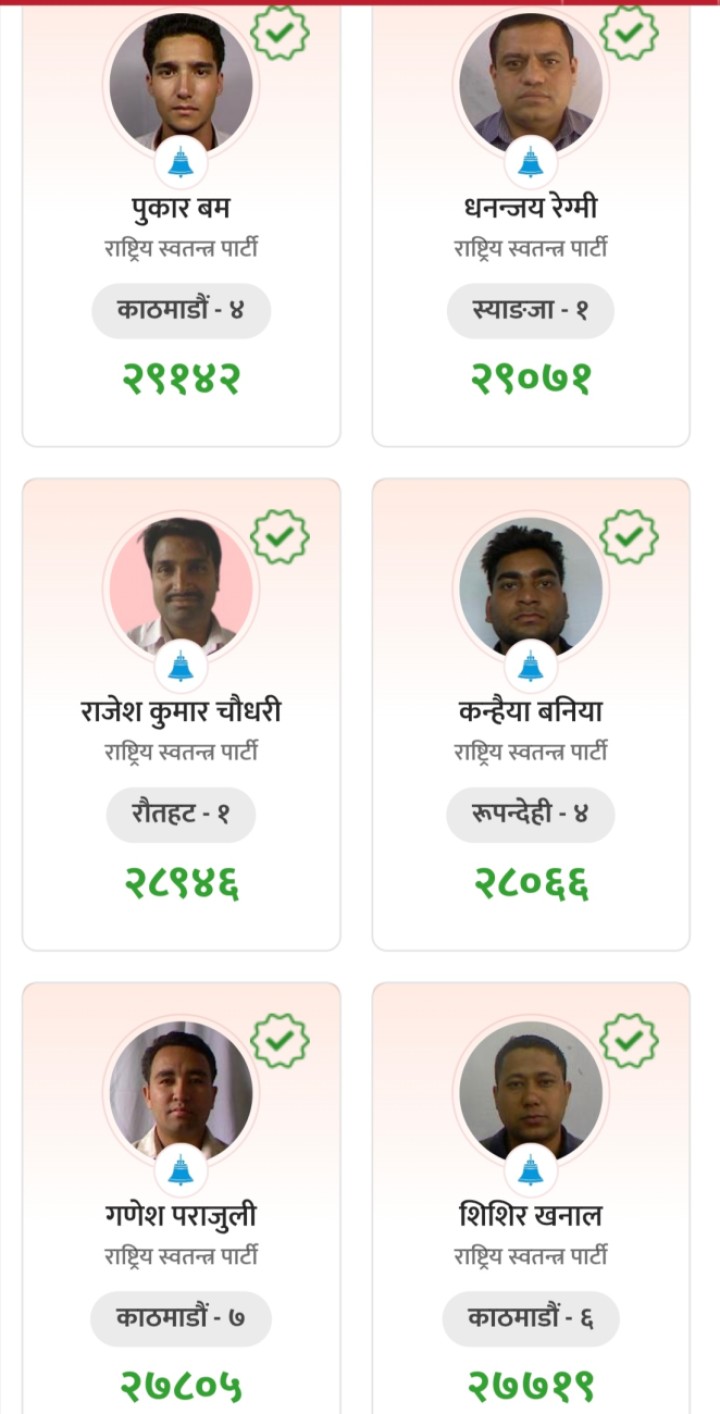Open रूपन्देही - ४ constituency chip
Viewport: 720px width, 1414px height.
pyautogui.click(x=530, y=814)
